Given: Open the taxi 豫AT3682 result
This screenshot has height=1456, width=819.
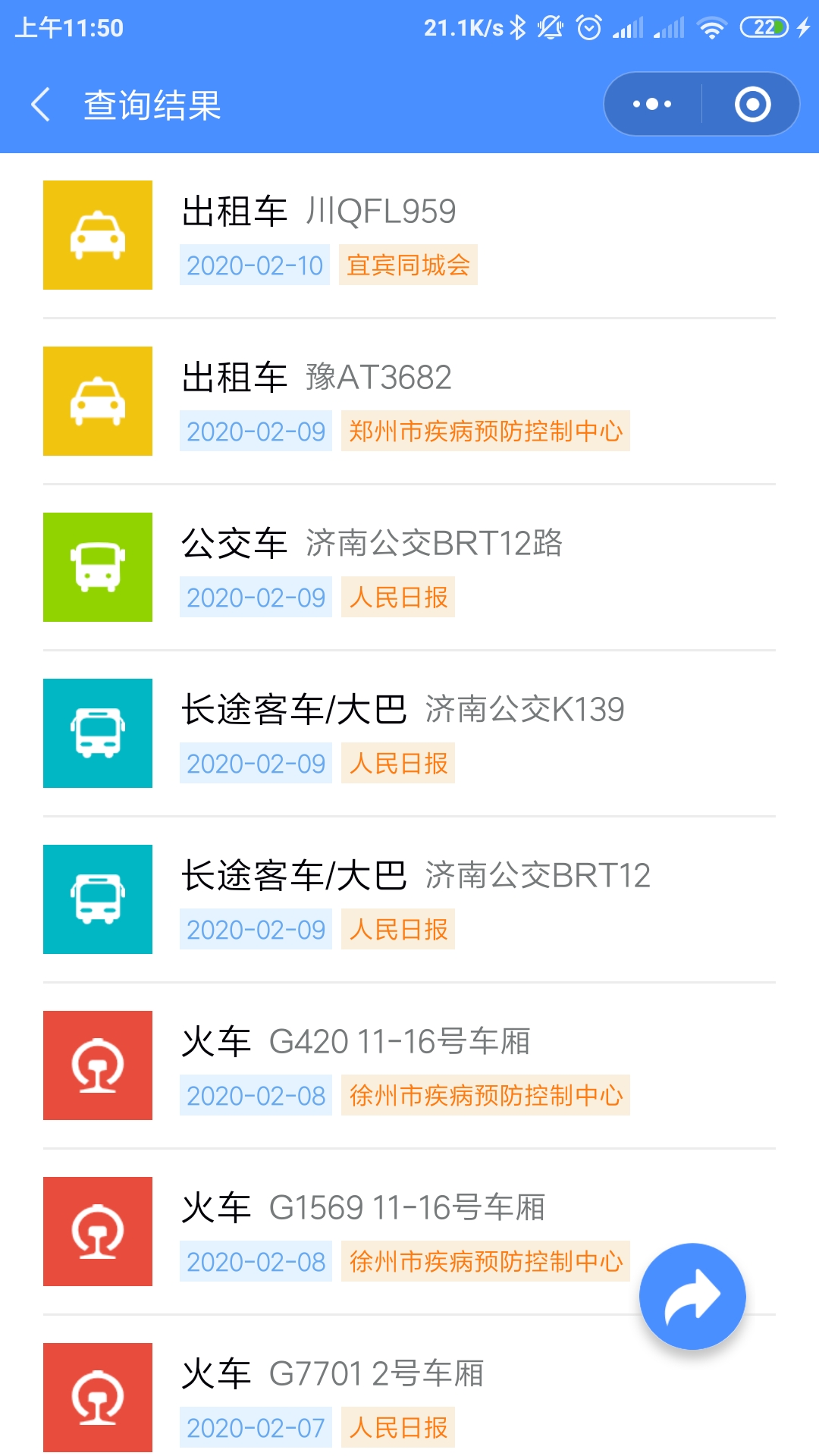Looking at the screenshot, I should pyautogui.click(x=409, y=401).
